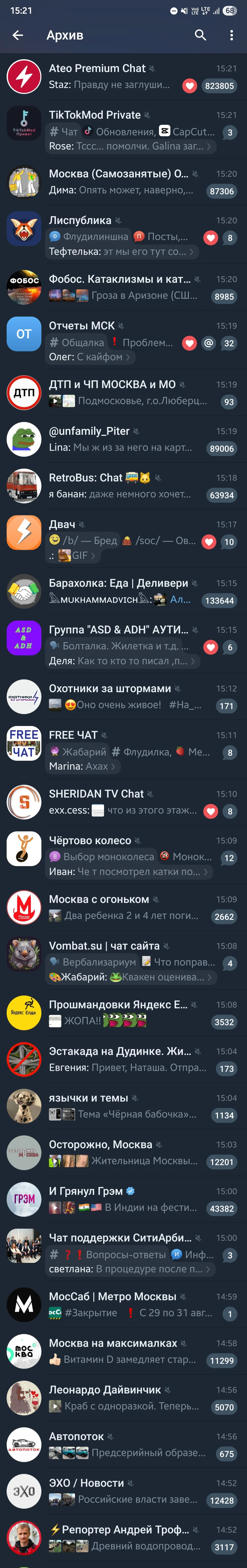
Task: Open the Ateo Premium Chat
Action: click(x=122, y=77)
